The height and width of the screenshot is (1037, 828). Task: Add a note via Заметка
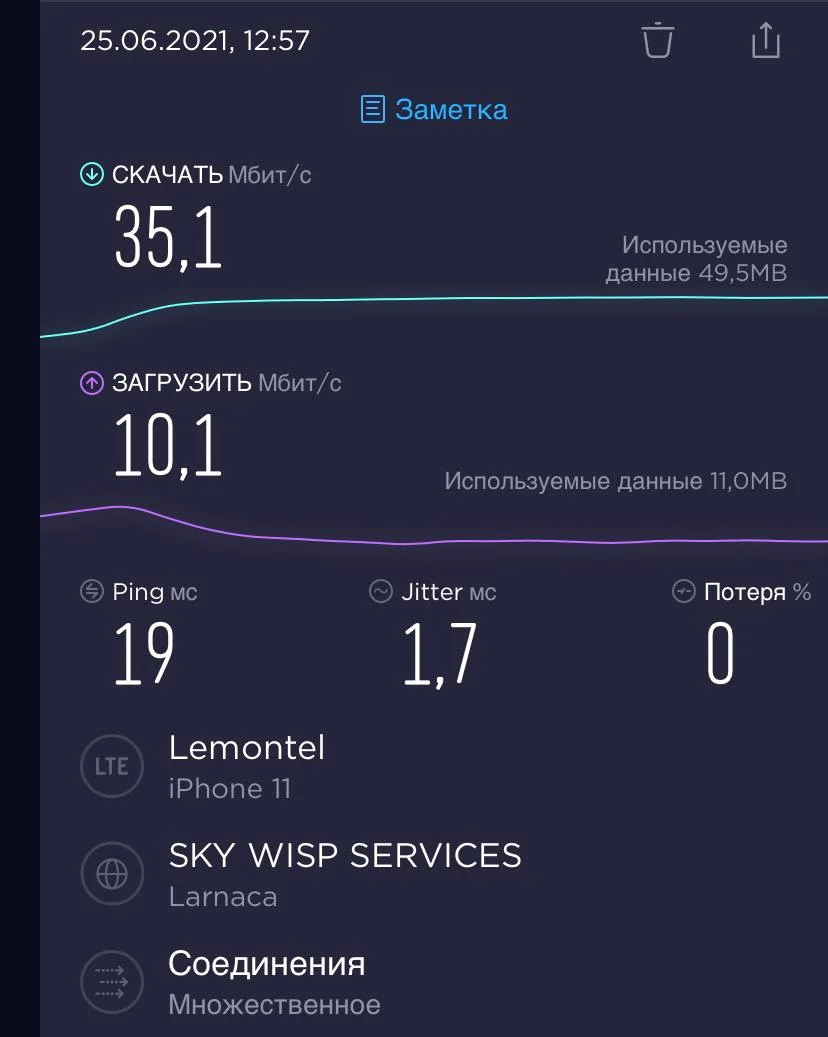tap(434, 109)
